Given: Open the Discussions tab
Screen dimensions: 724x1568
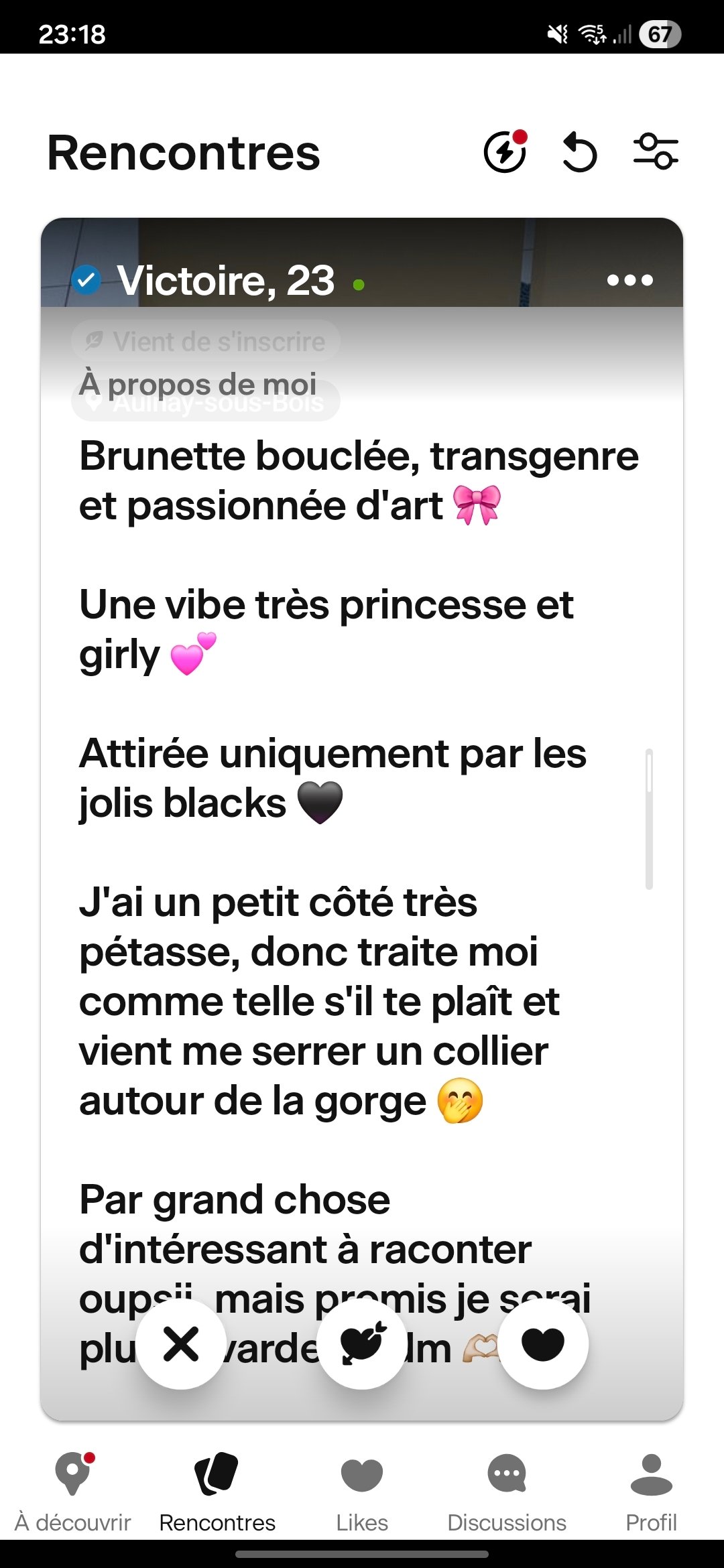Looking at the screenshot, I should coord(507,1490).
